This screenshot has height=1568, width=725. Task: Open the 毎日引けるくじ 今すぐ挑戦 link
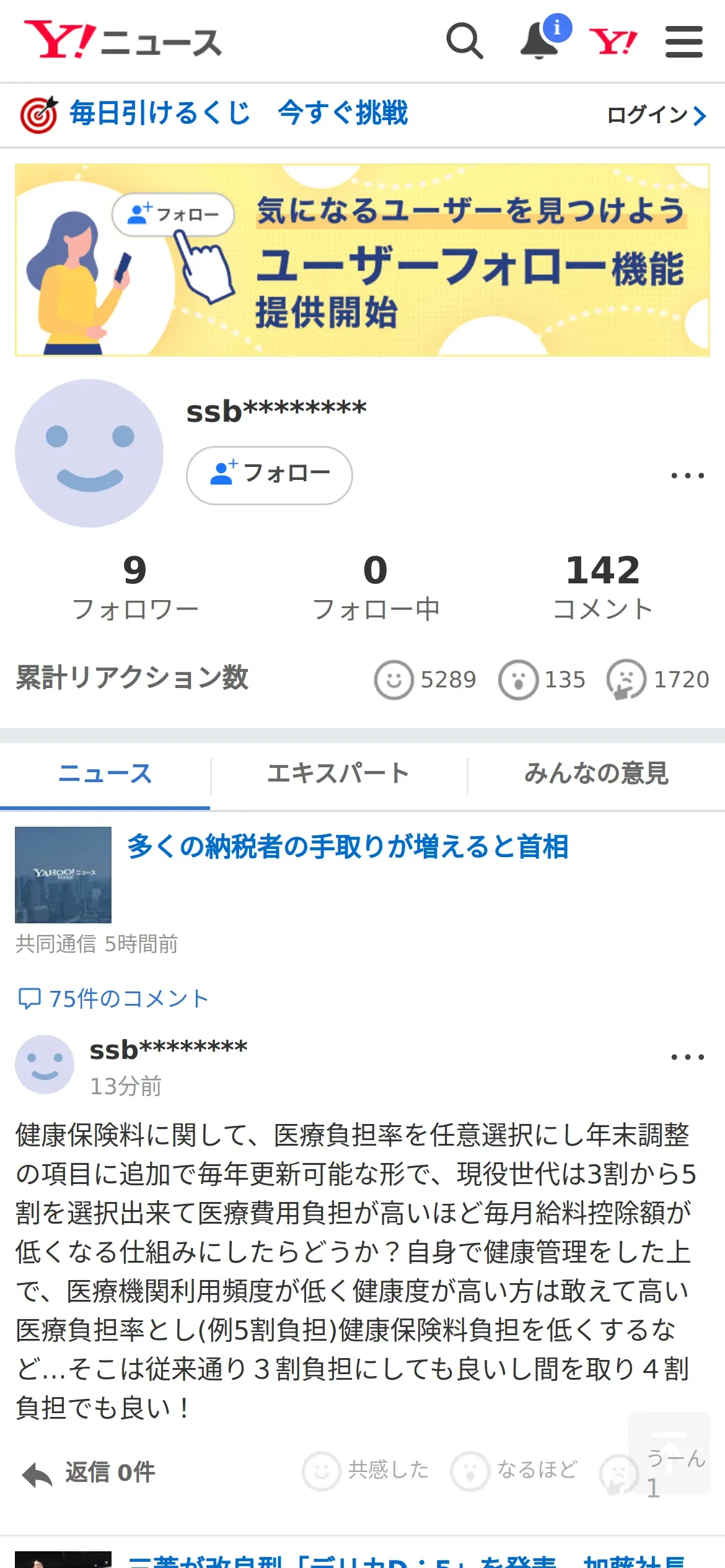tap(238, 114)
